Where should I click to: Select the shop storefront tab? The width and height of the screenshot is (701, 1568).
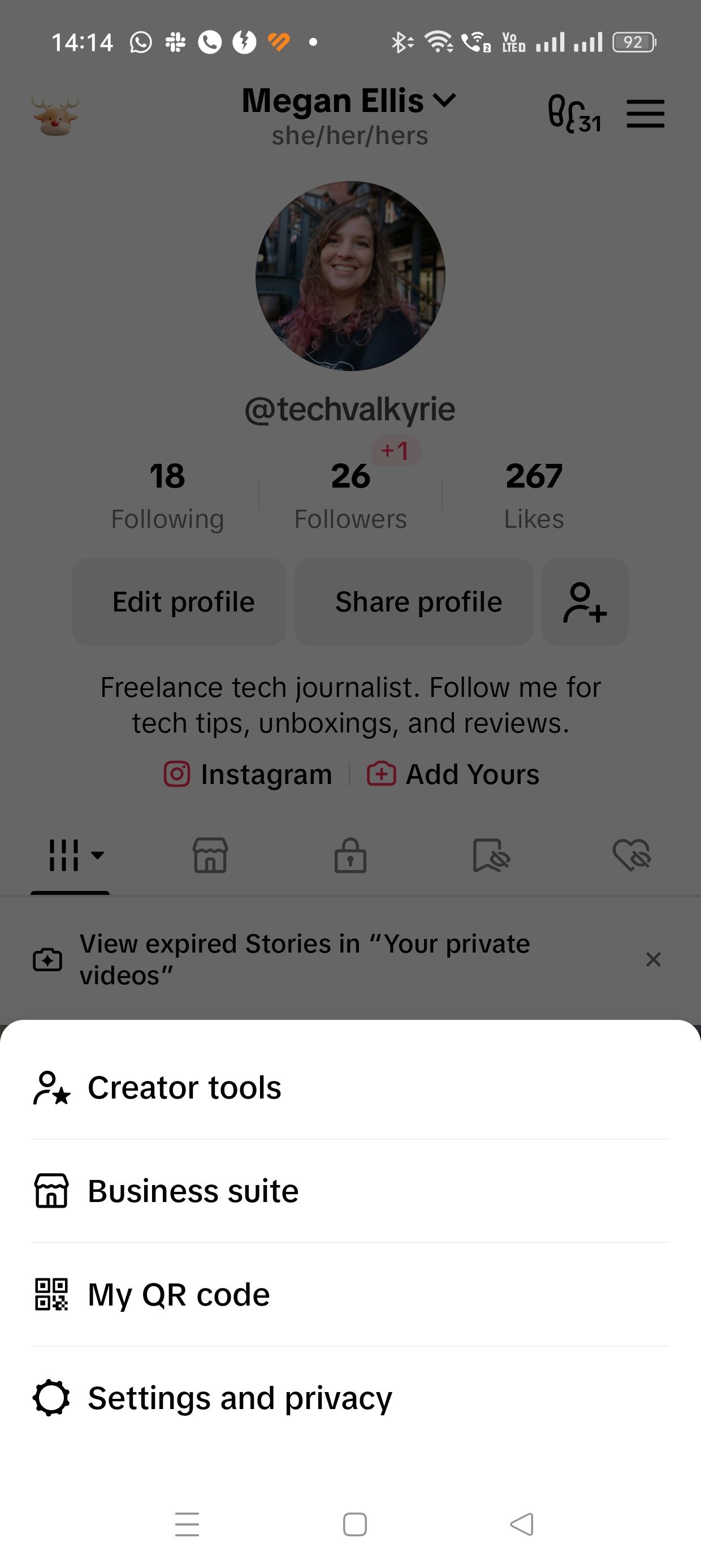[x=210, y=855]
